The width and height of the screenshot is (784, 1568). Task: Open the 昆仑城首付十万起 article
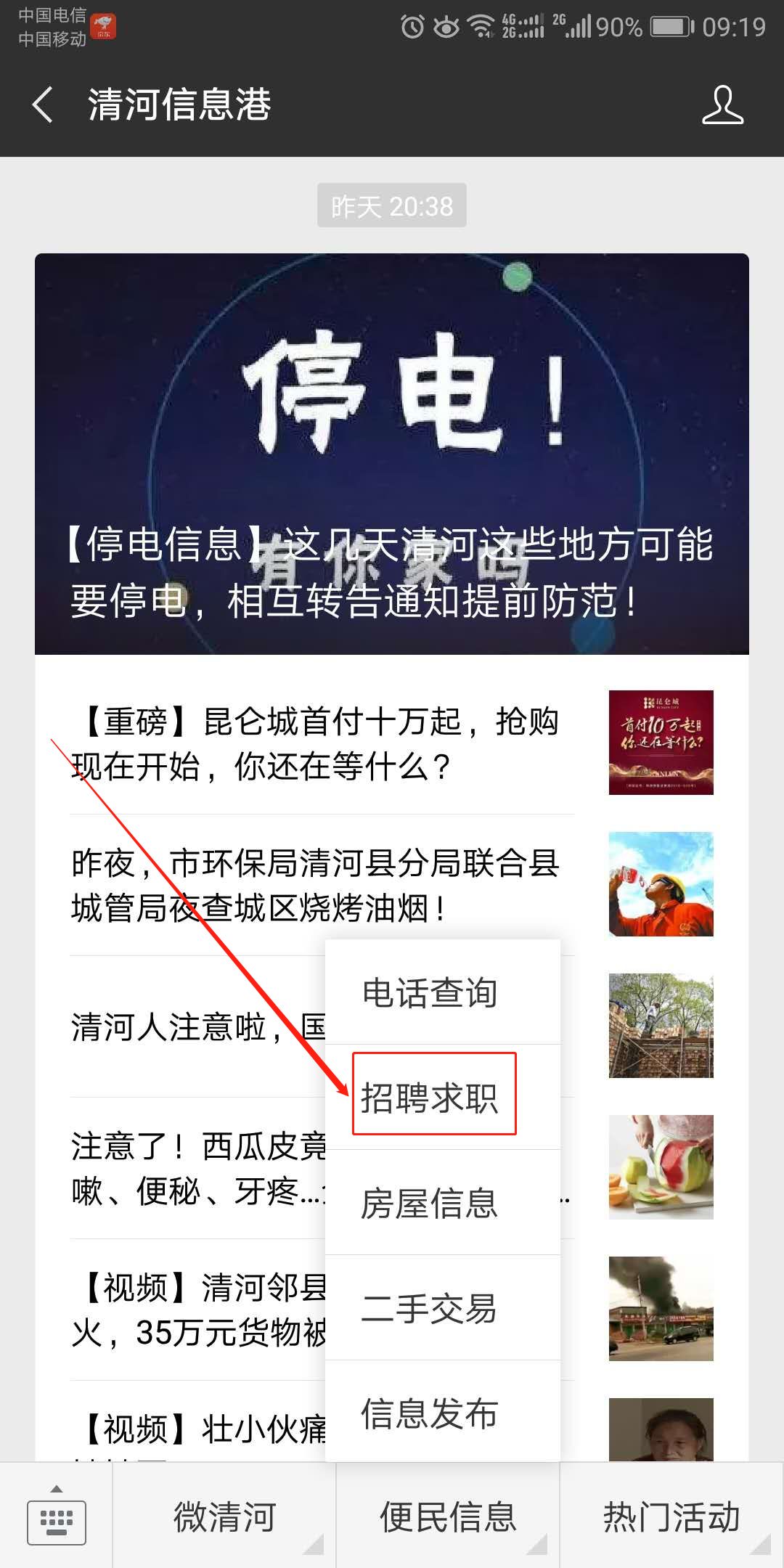(392, 743)
